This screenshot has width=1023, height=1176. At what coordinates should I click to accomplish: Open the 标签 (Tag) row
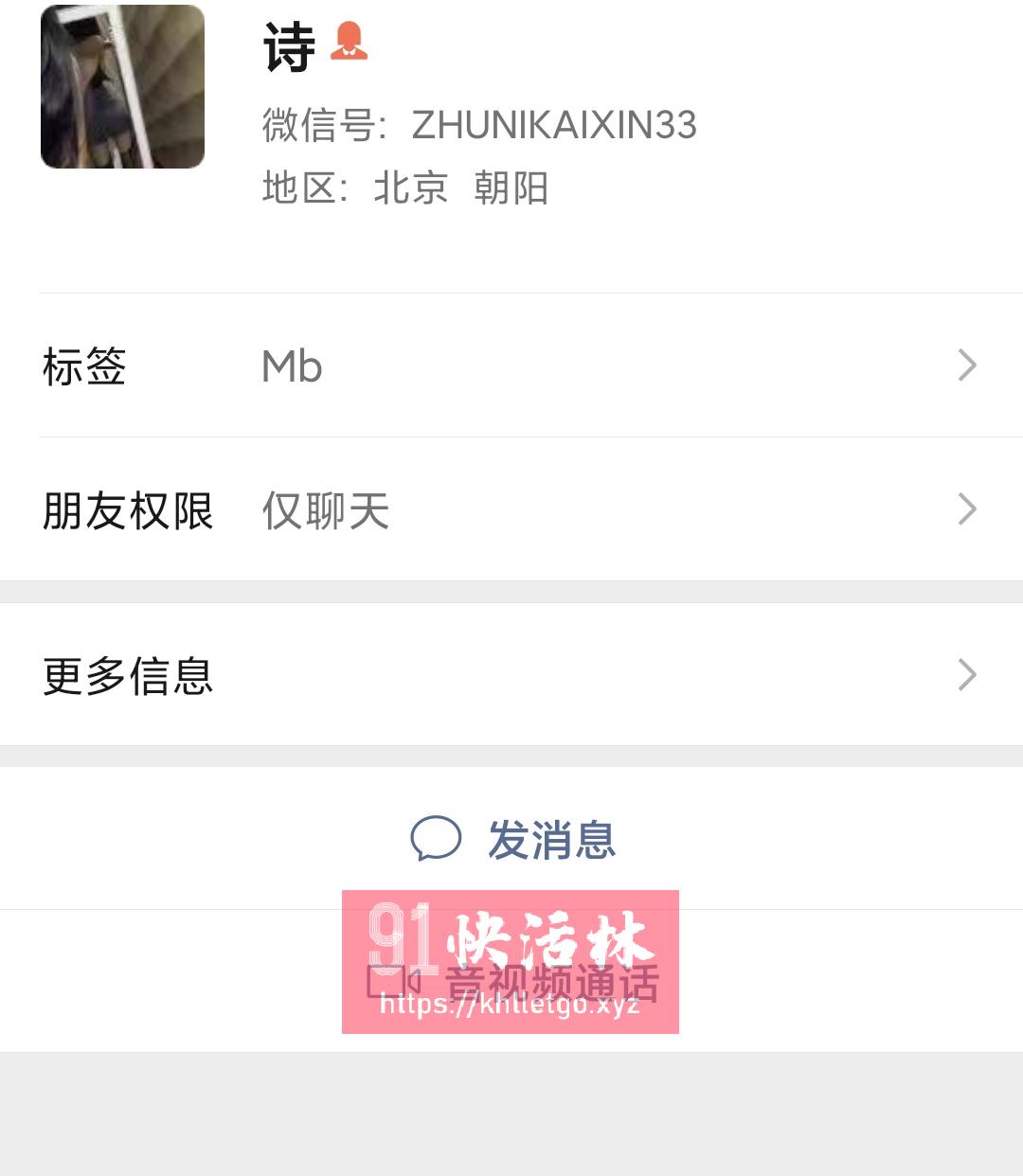click(511, 365)
